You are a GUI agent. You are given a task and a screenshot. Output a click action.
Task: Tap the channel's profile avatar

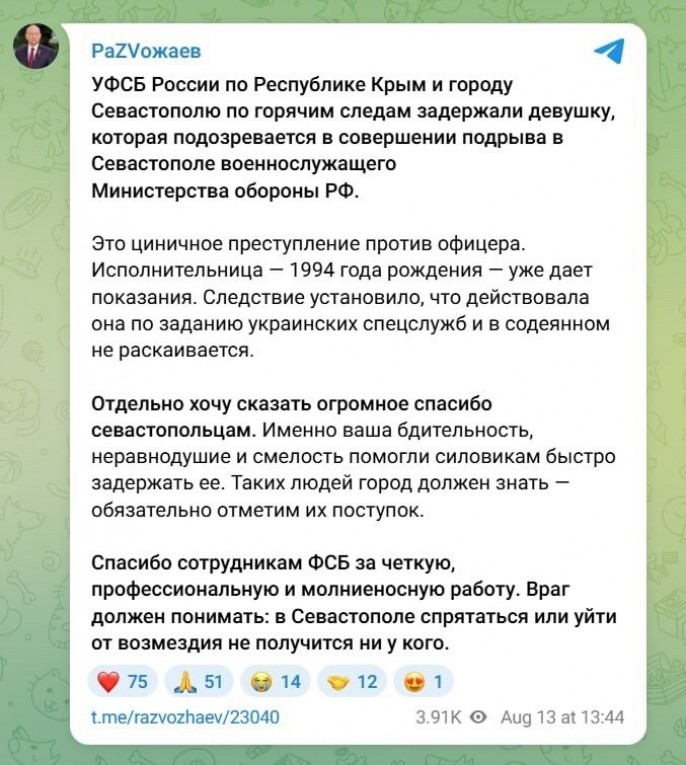[36, 46]
